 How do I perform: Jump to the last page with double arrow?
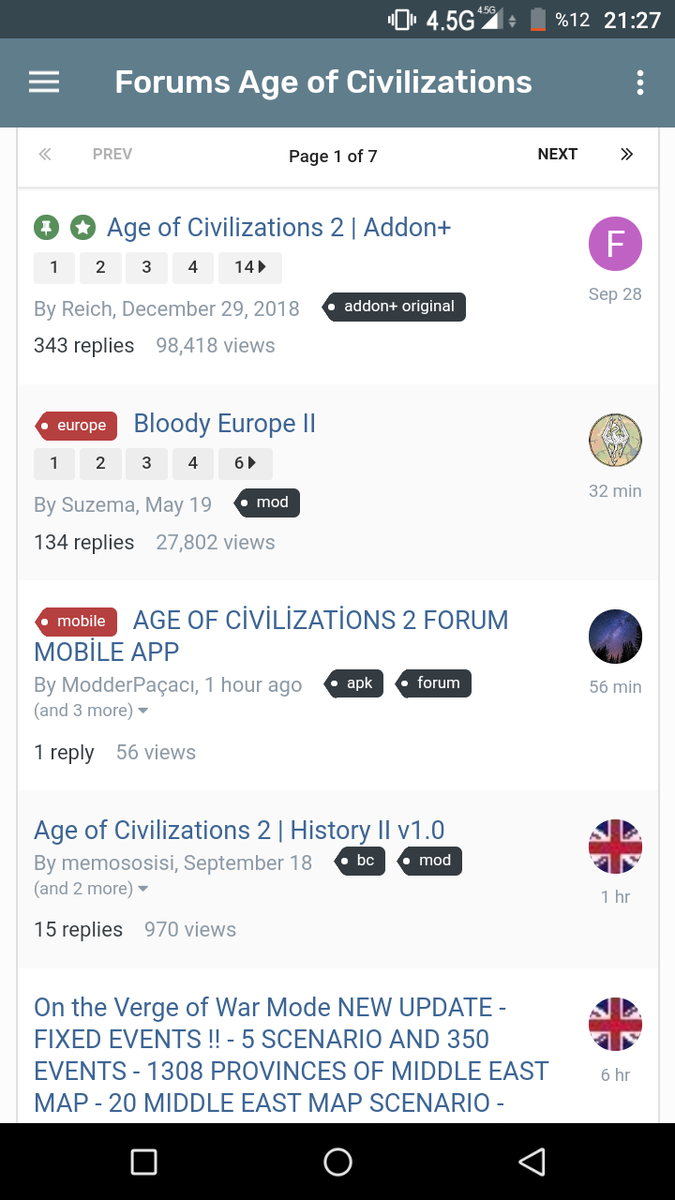pyautogui.click(x=627, y=154)
